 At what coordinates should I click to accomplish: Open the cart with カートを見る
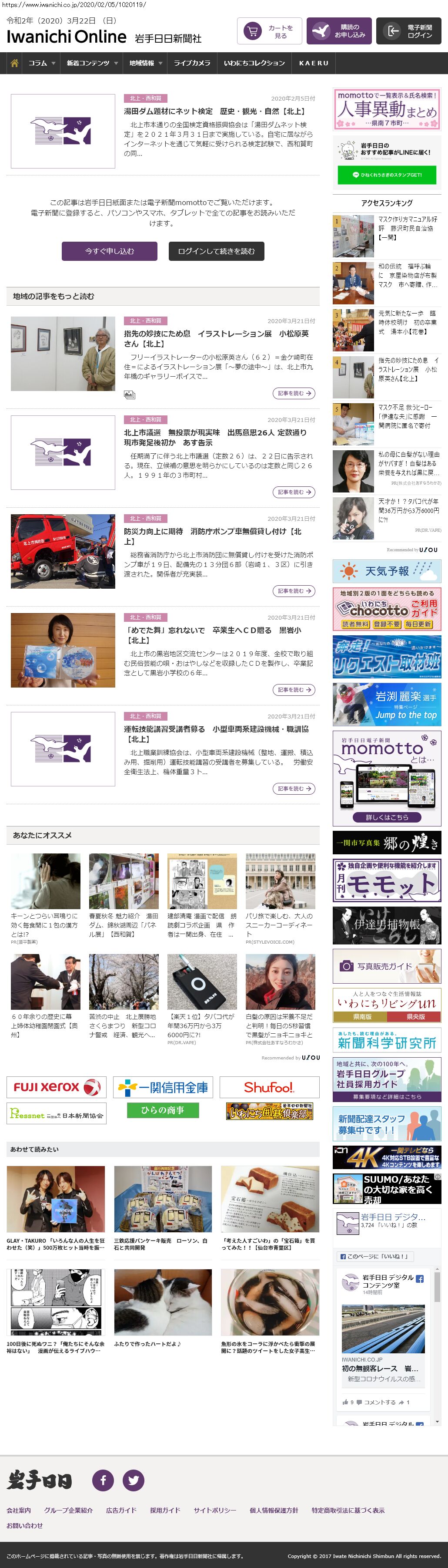tap(269, 31)
